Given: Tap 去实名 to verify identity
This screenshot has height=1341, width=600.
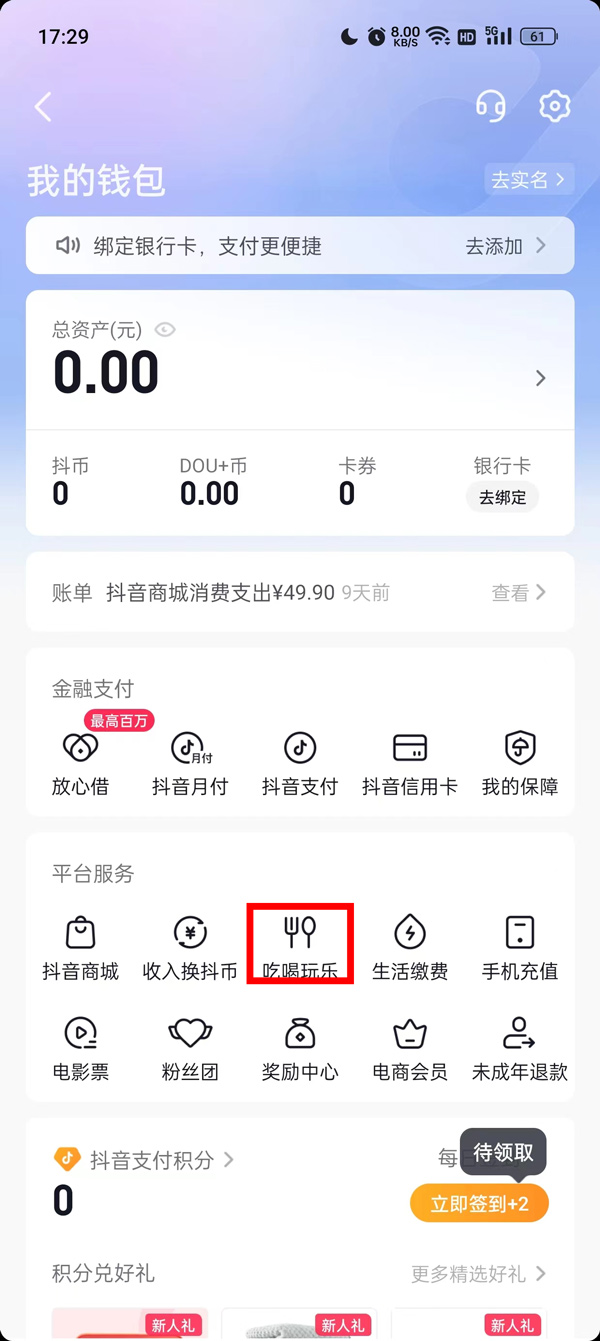Looking at the screenshot, I should pyautogui.click(x=528, y=180).
